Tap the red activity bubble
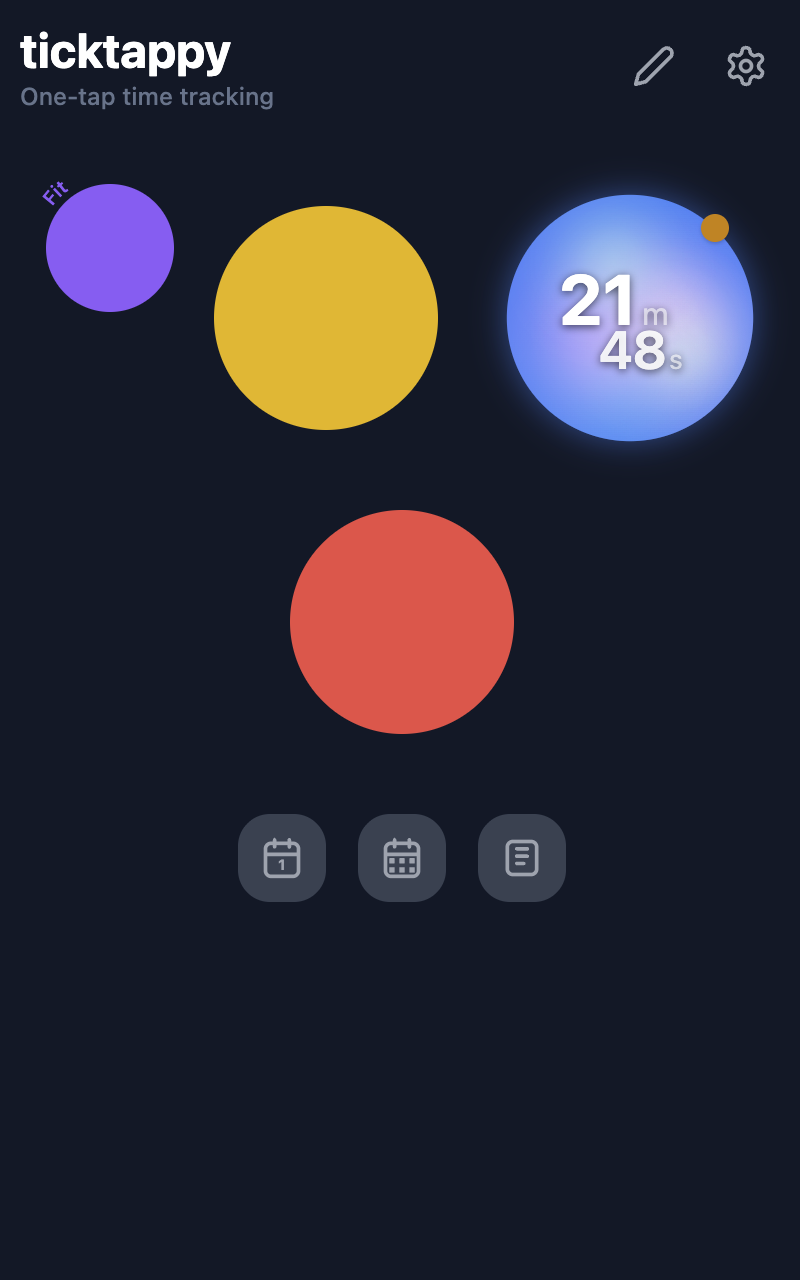The width and height of the screenshot is (800, 1280). tap(402, 622)
